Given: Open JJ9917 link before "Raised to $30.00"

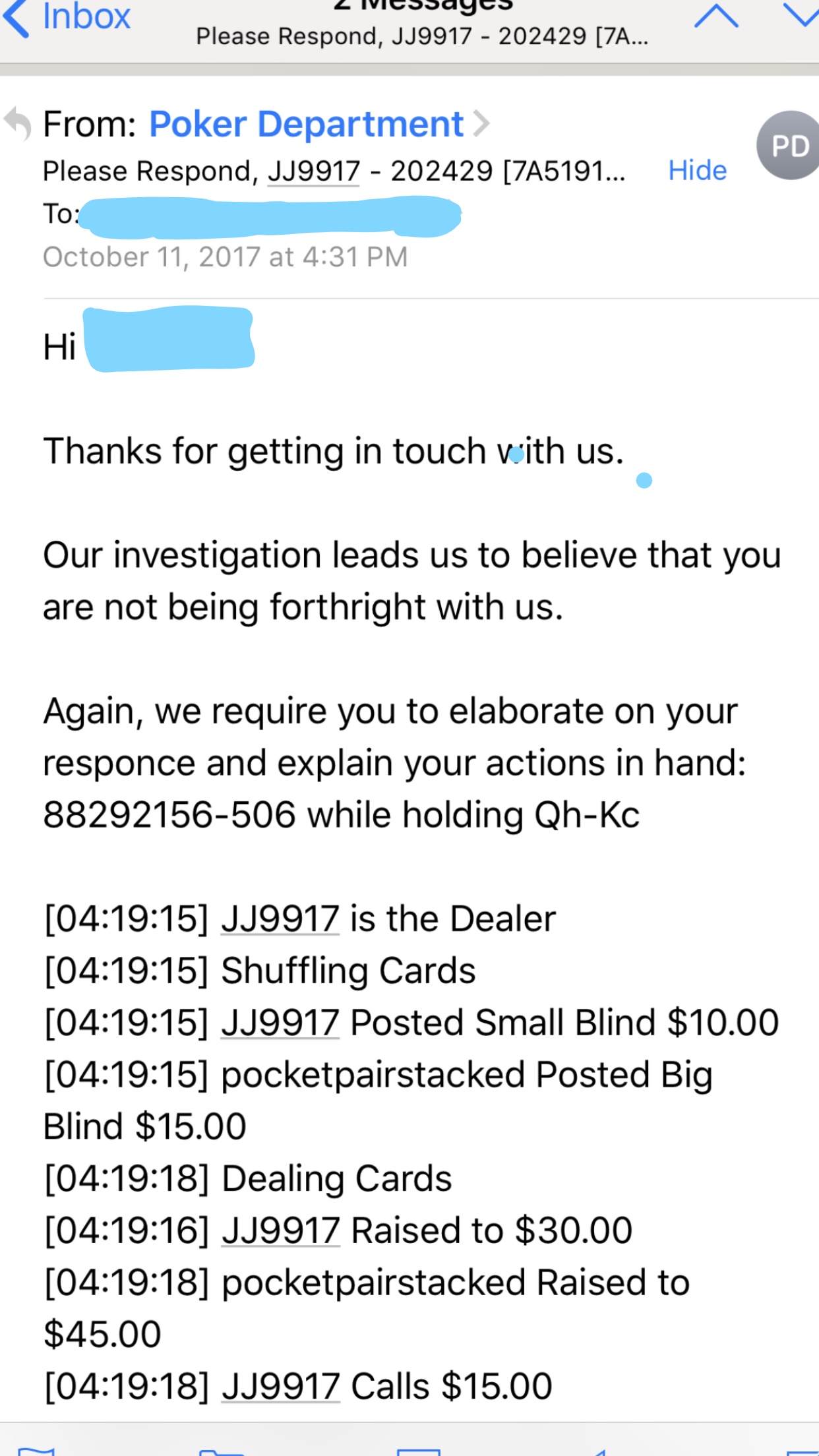Looking at the screenshot, I should [x=280, y=1230].
